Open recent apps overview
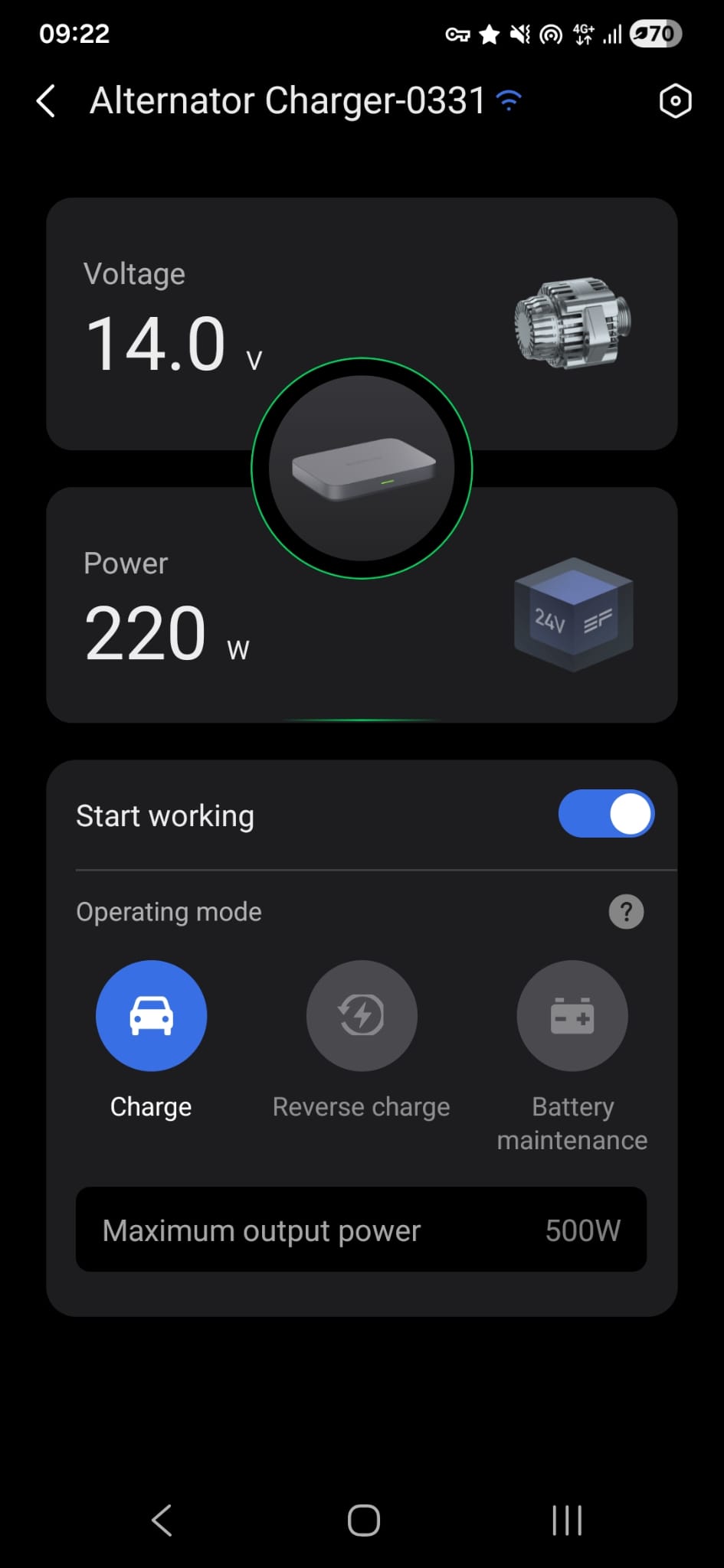This screenshot has width=724, height=1568. tap(567, 1521)
